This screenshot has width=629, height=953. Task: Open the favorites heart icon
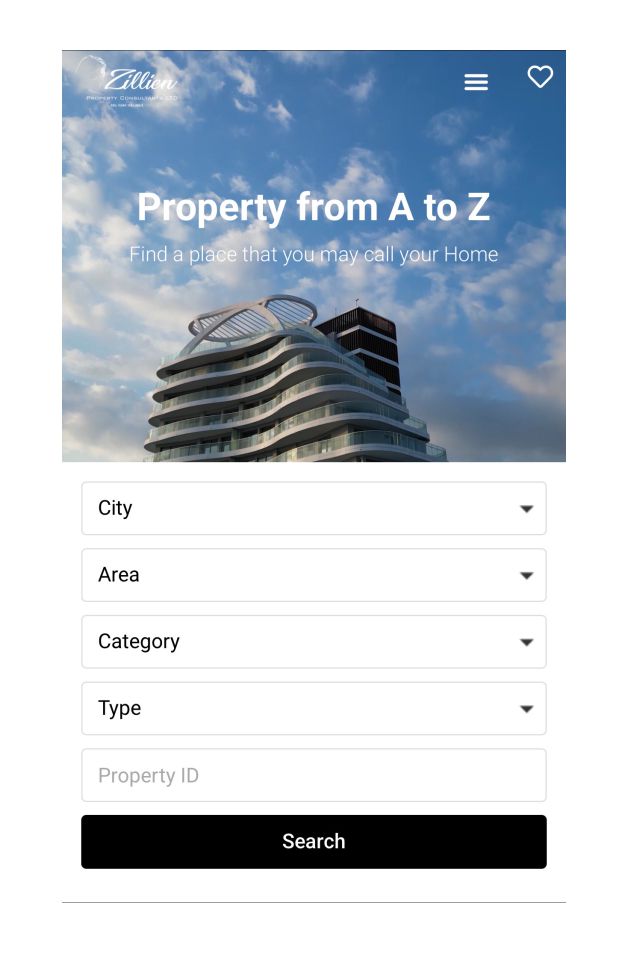pyautogui.click(x=540, y=77)
